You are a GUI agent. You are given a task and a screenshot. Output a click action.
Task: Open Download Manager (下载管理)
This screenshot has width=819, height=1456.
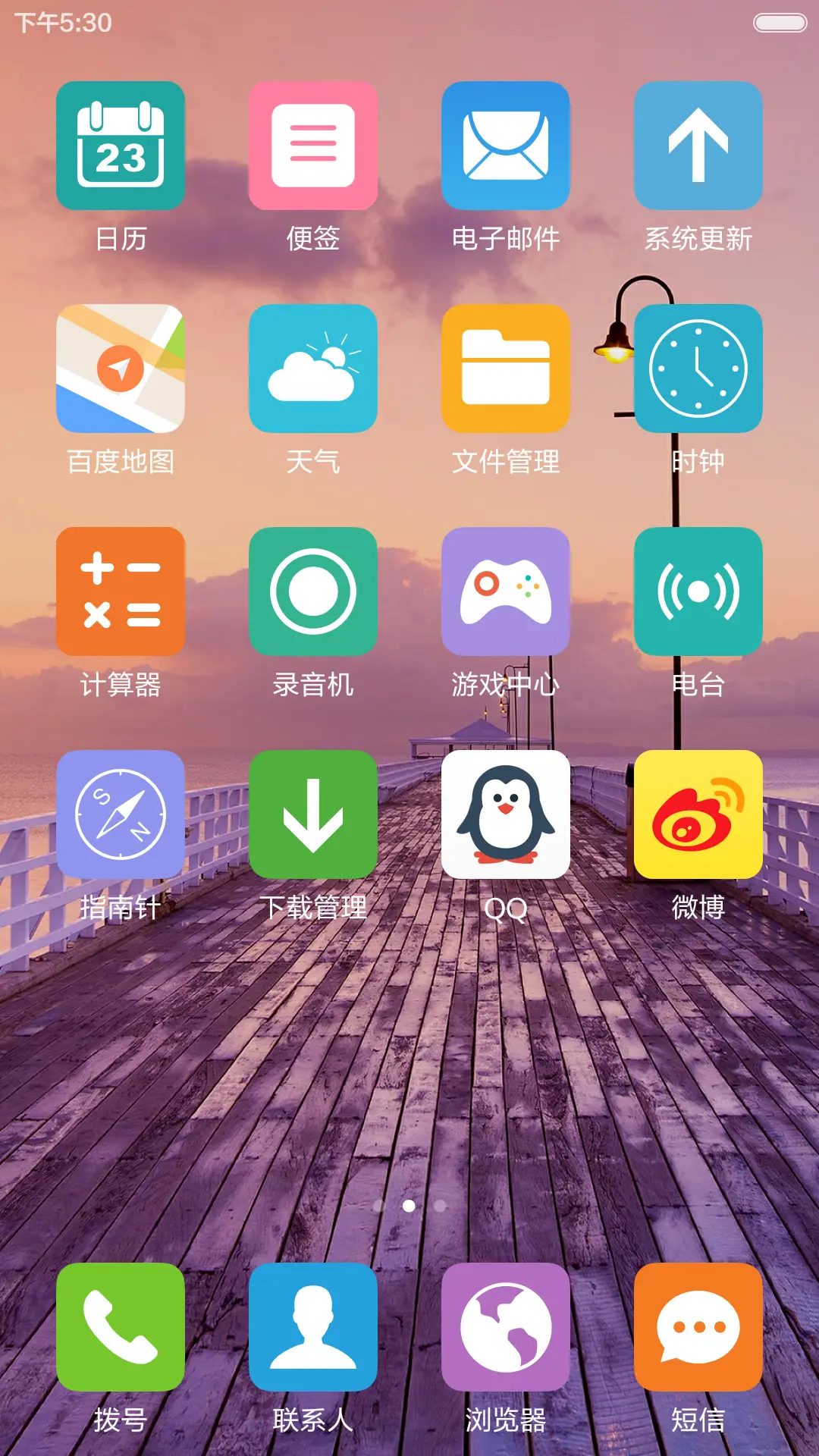coord(313,814)
